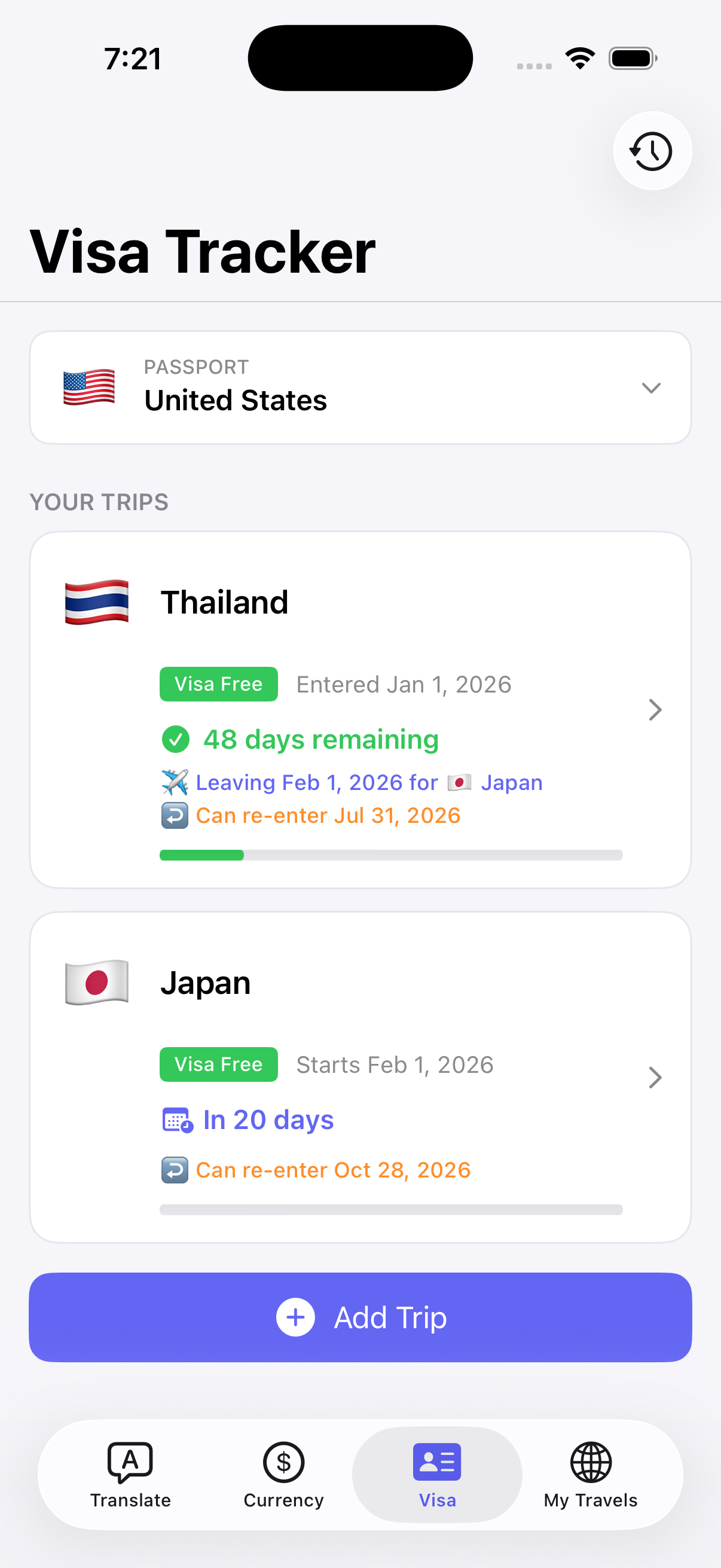Open Japan trip details via its chevron
The image size is (721, 1568).
[x=655, y=1078]
